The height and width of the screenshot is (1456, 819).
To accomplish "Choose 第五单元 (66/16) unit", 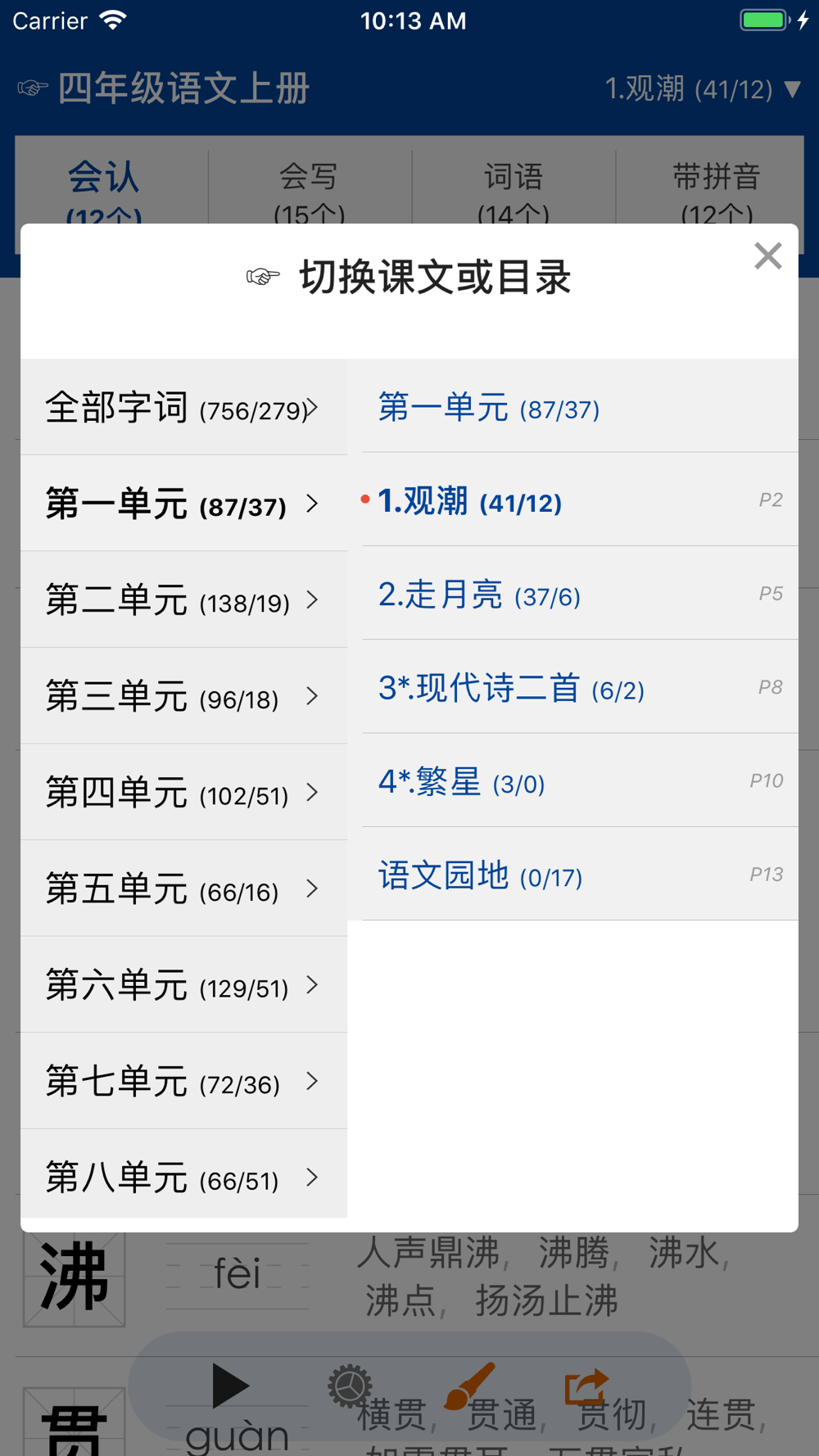I will [x=183, y=889].
